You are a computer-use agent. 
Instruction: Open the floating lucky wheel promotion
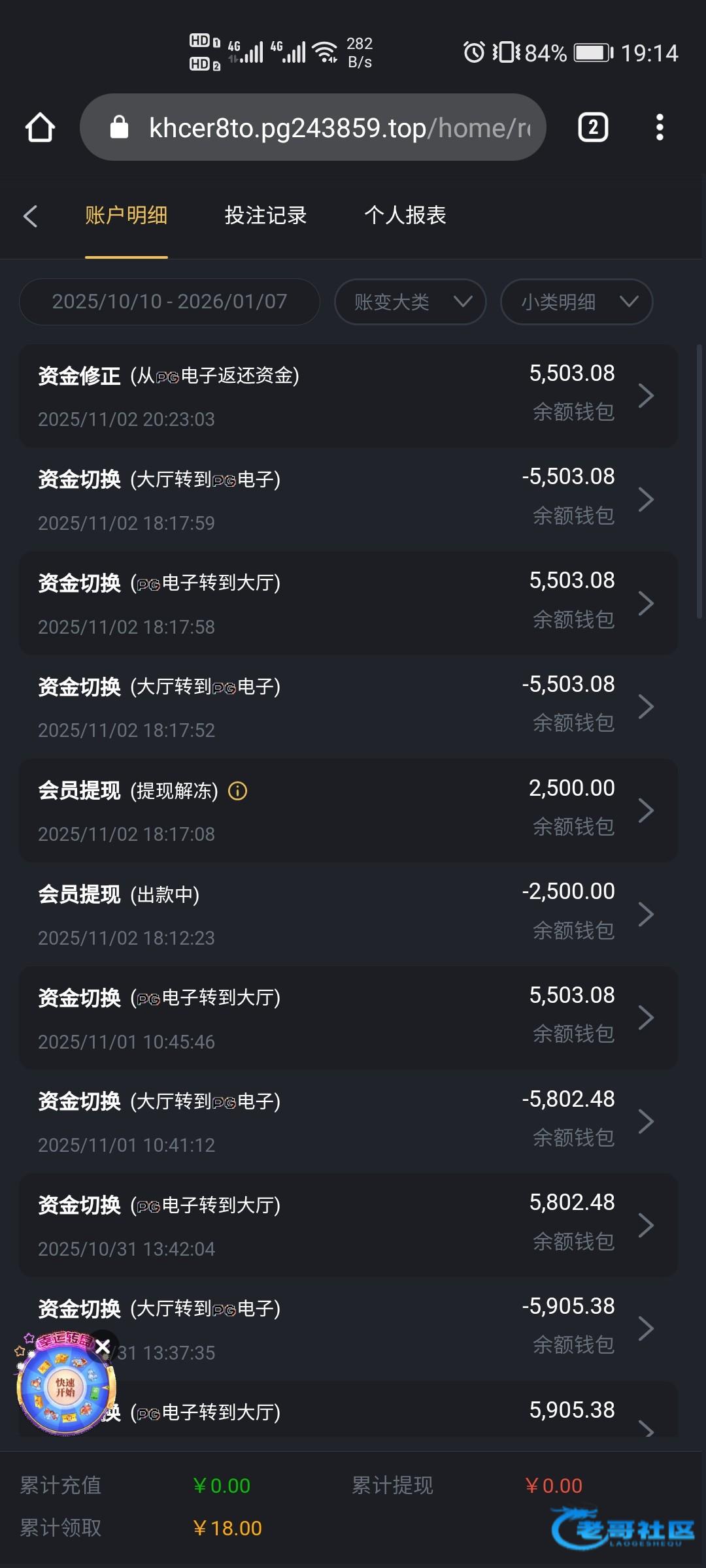point(64,1388)
